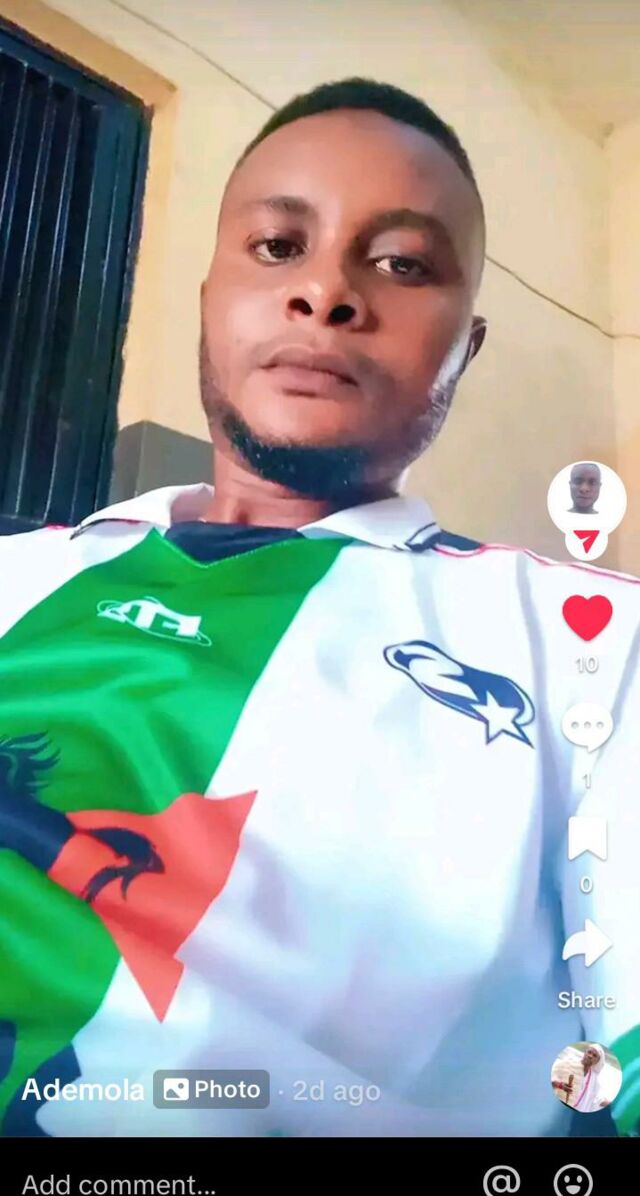The image size is (640, 1196).
Task: Share this post
Action: [x=587, y=943]
